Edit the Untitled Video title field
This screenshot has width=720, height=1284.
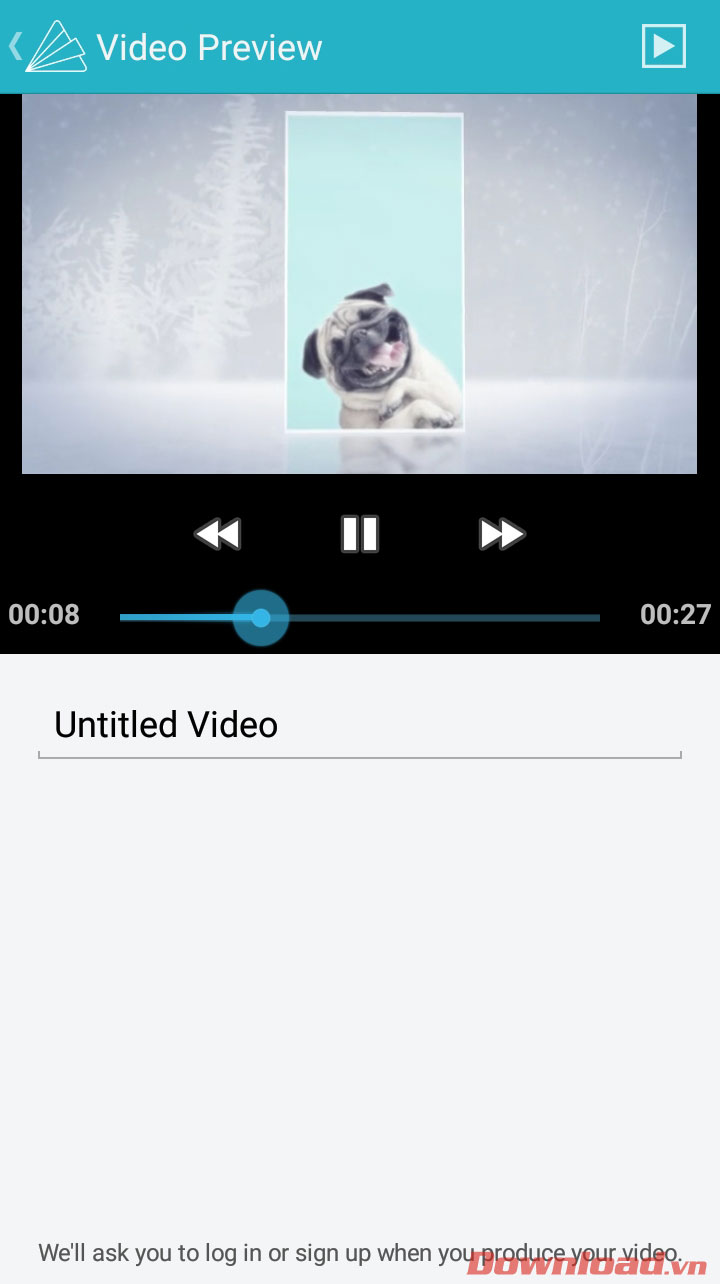tap(360, 725)
